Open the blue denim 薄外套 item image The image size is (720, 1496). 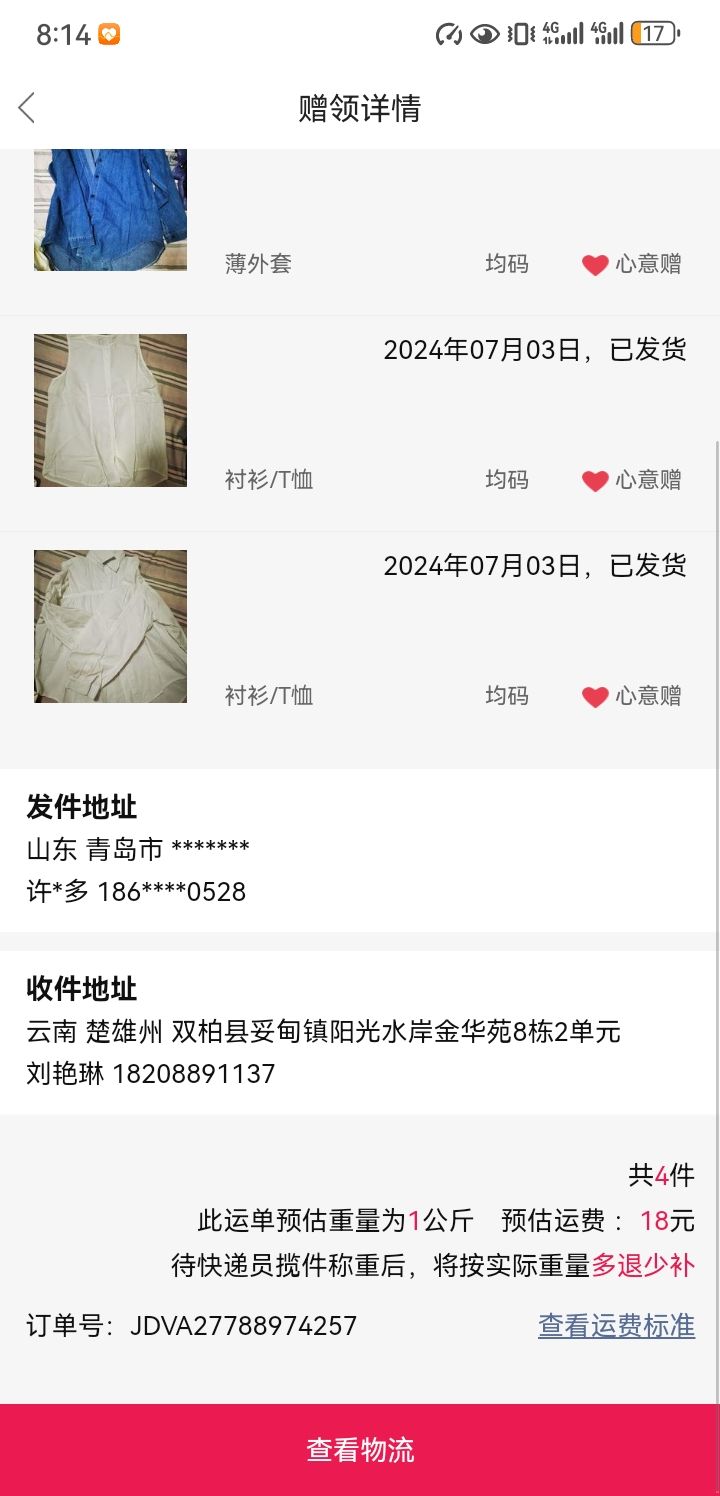pyautogui.click(x=110, y=210)
